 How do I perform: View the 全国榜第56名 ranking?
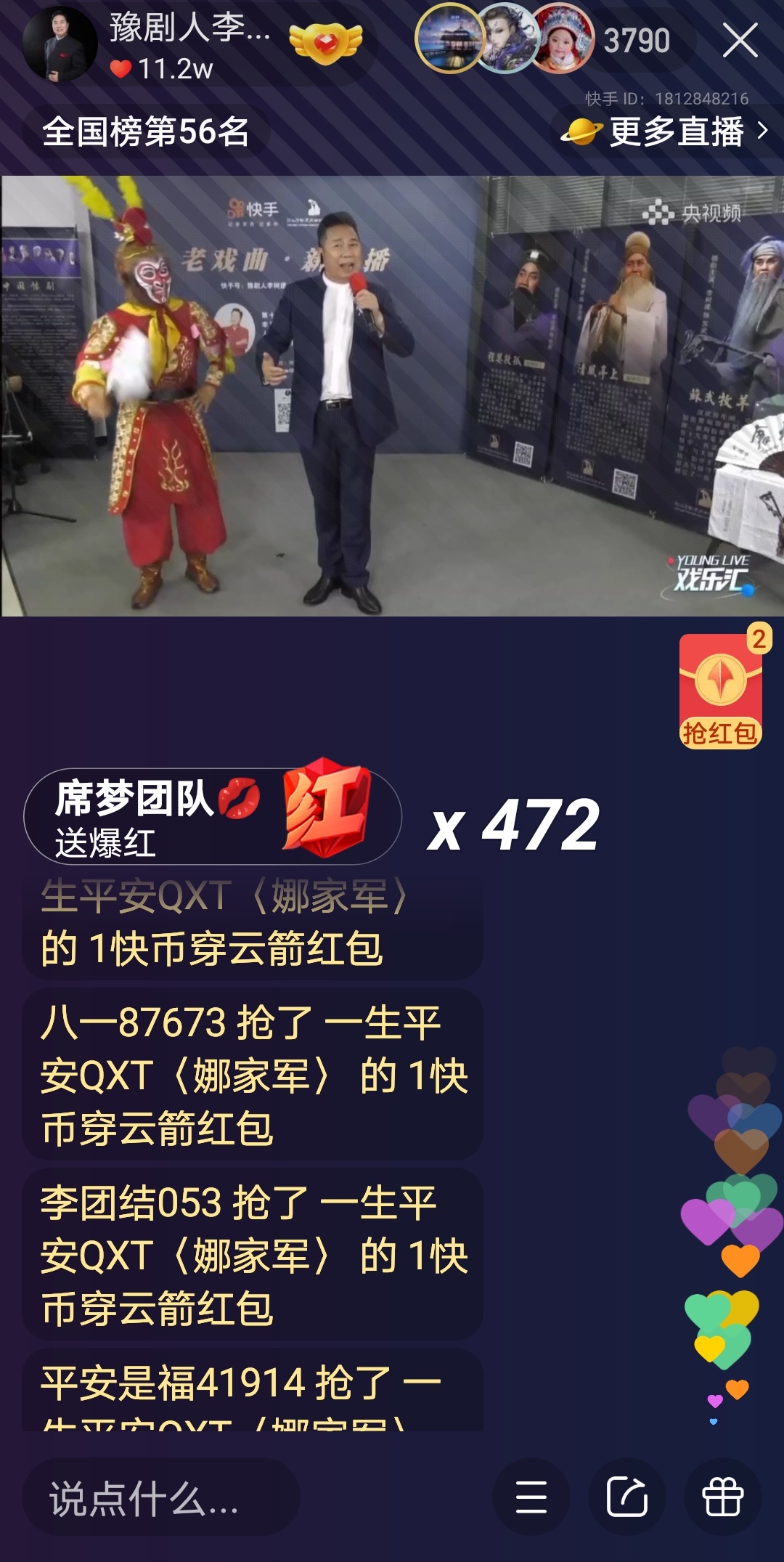146,131
